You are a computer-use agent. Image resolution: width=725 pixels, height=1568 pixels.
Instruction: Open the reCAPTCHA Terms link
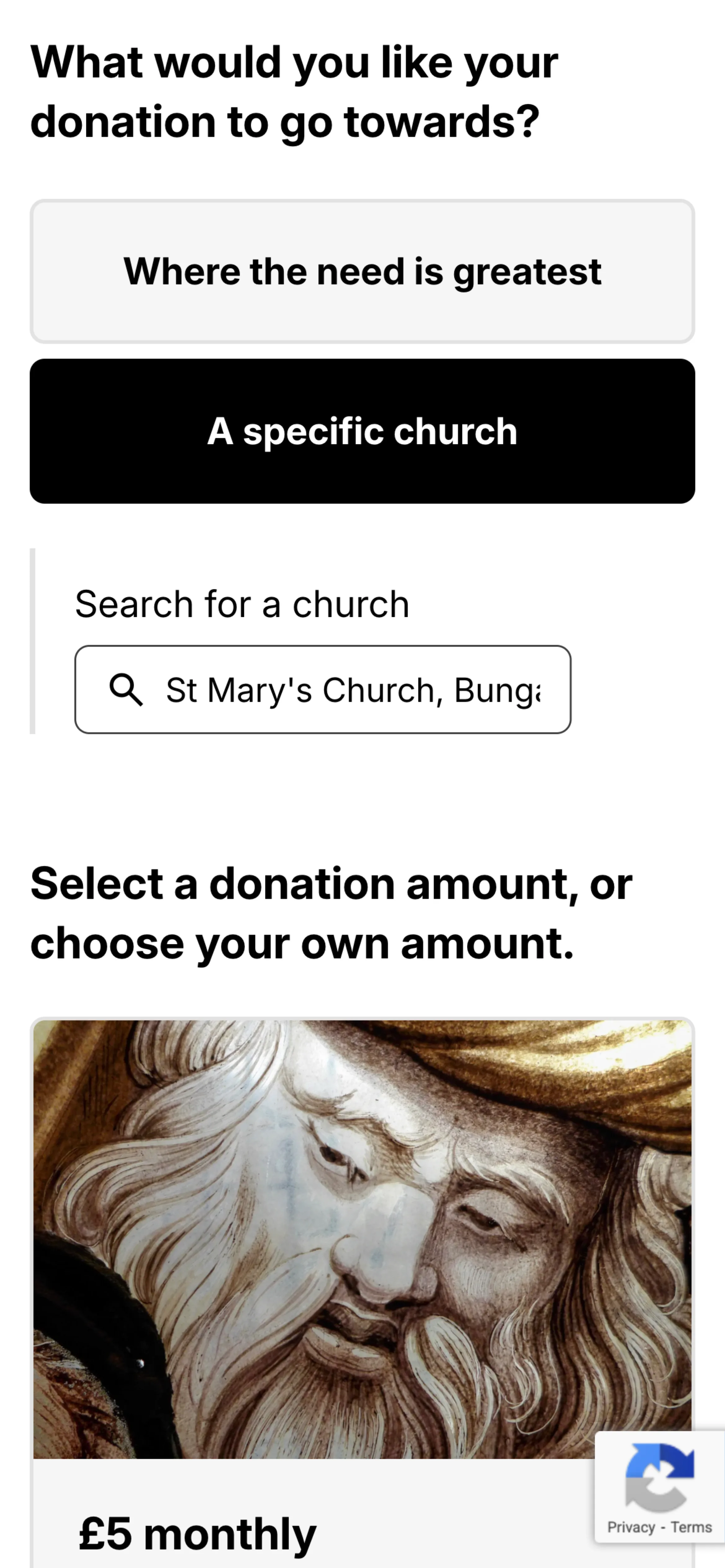coord(691,1527)
